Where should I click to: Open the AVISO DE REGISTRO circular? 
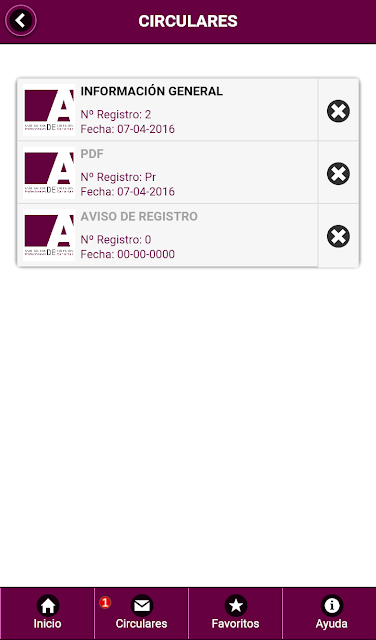167,235
